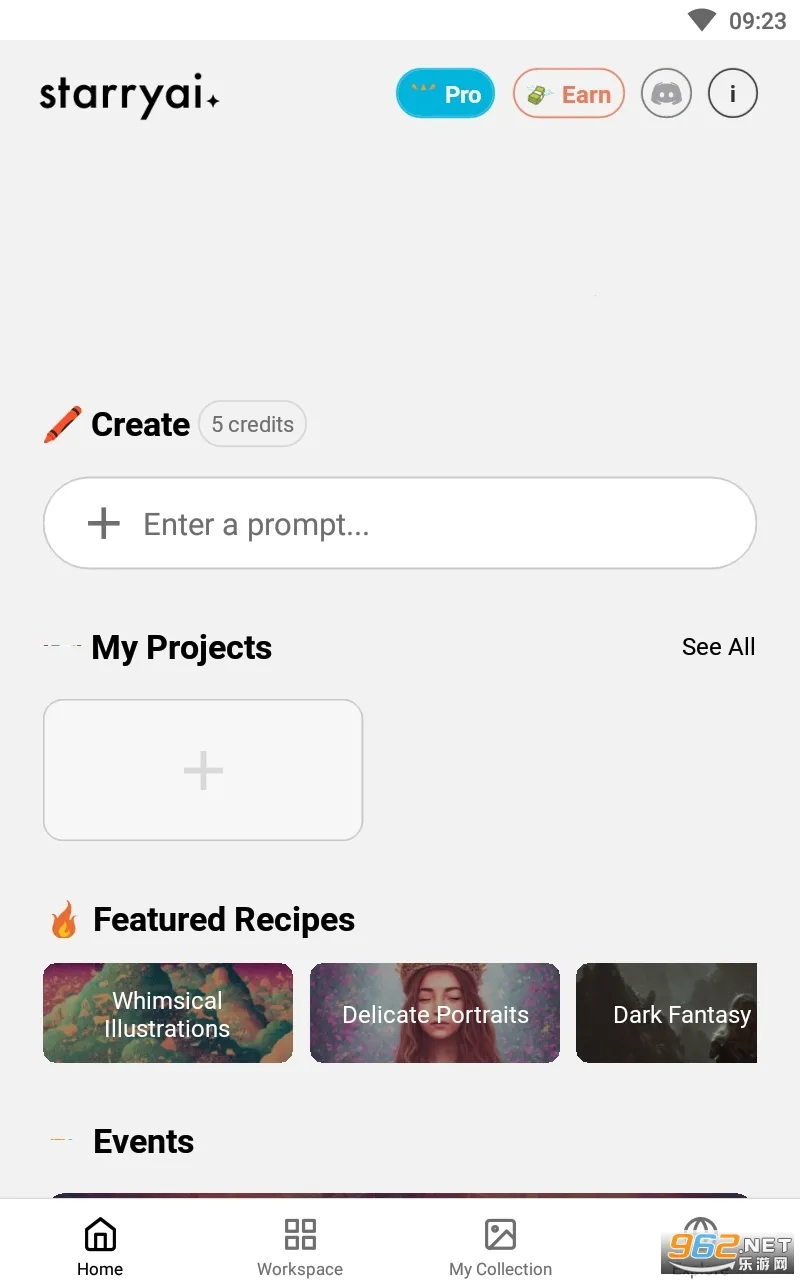Open the Dark Fantasy recipe
The image size is (800, 1280).
pos(666,1013)
